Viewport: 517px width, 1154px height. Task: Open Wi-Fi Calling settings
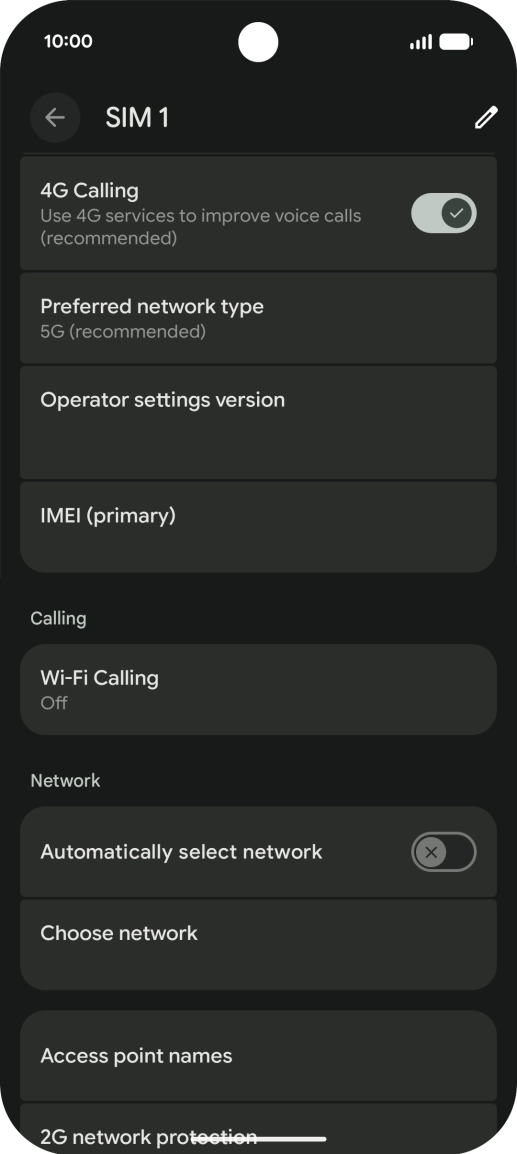coord(258,690)
